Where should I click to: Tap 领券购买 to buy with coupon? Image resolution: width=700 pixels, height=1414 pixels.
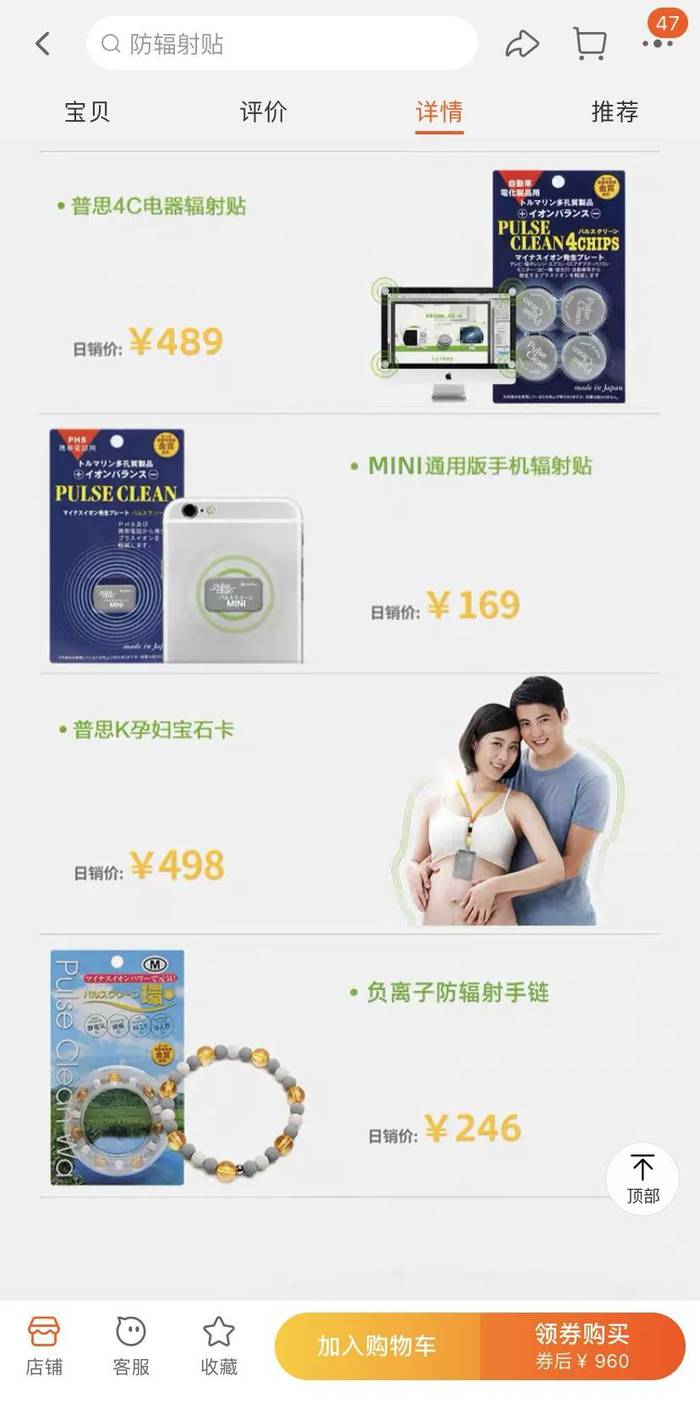(582, 1346)
